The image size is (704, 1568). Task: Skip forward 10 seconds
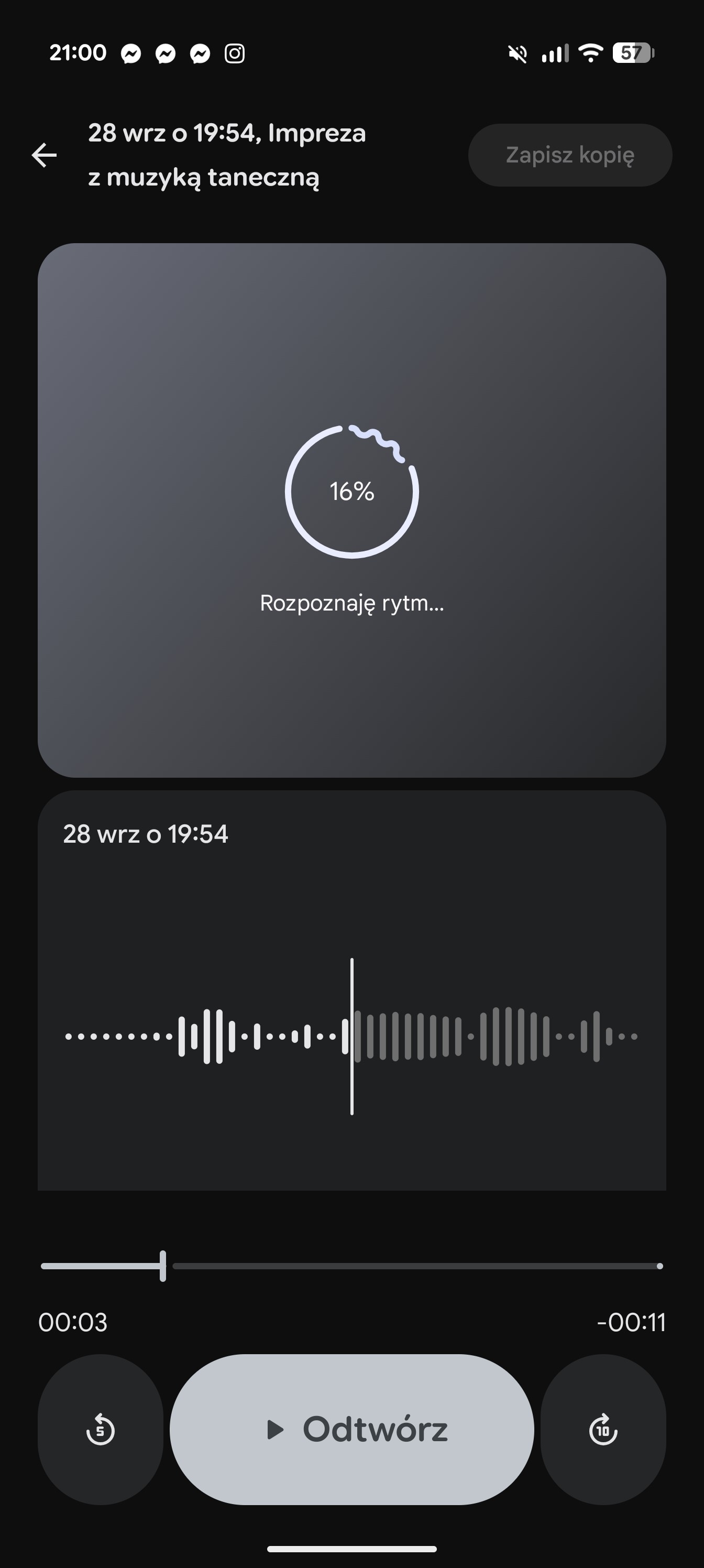(603, 1429)
